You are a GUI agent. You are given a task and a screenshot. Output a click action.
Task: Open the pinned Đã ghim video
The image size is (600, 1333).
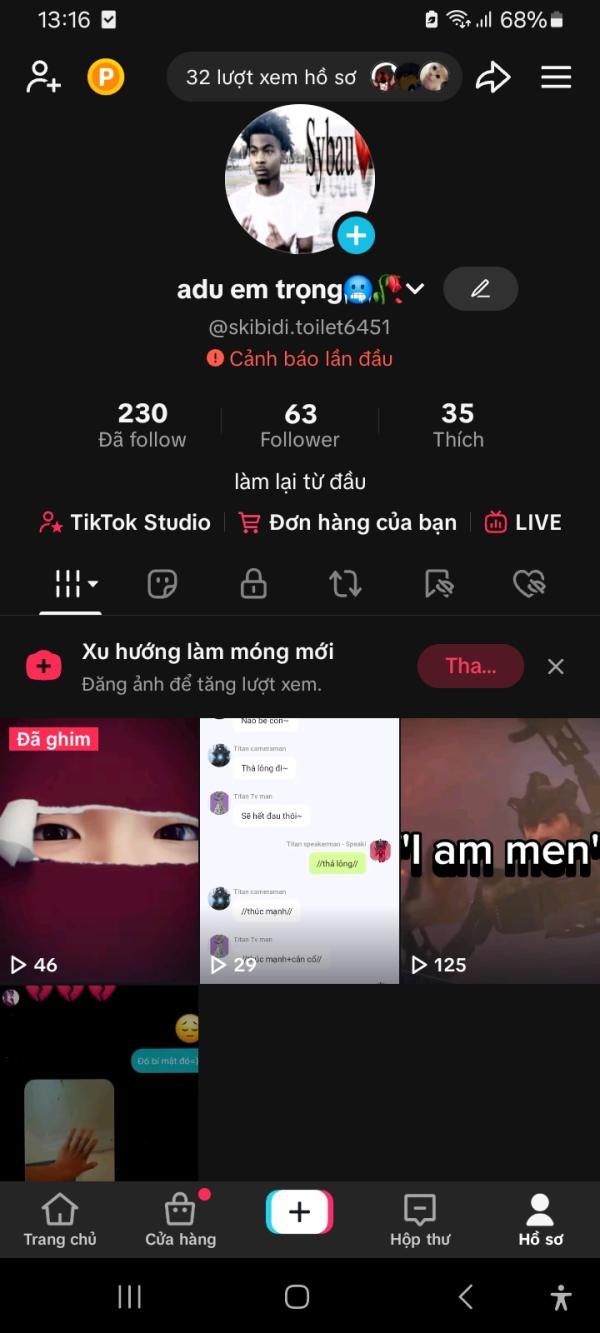click(x=99, y=850)
